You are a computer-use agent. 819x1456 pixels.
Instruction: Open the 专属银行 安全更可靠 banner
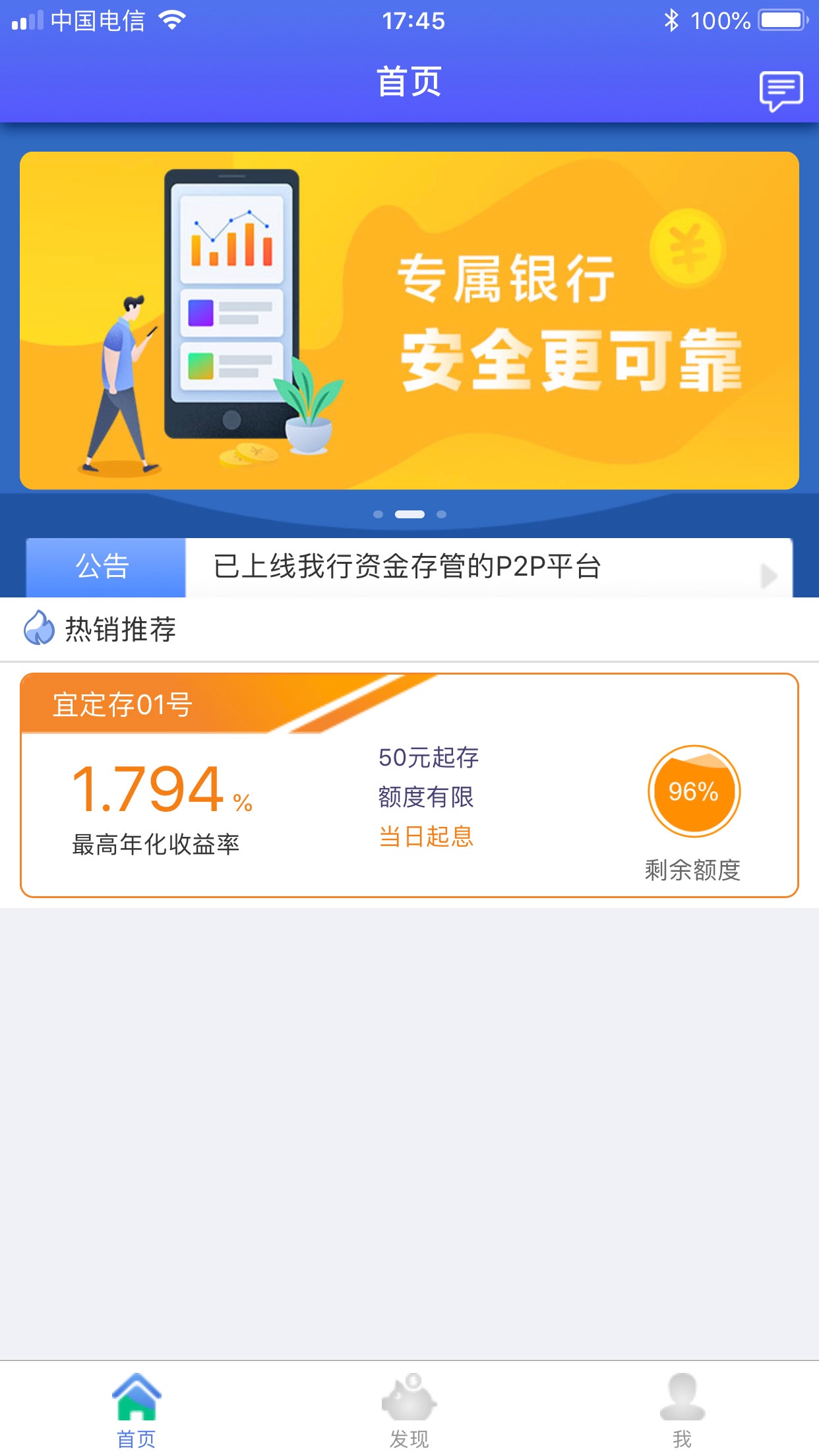pyautogui.click(x=409, y=320)
